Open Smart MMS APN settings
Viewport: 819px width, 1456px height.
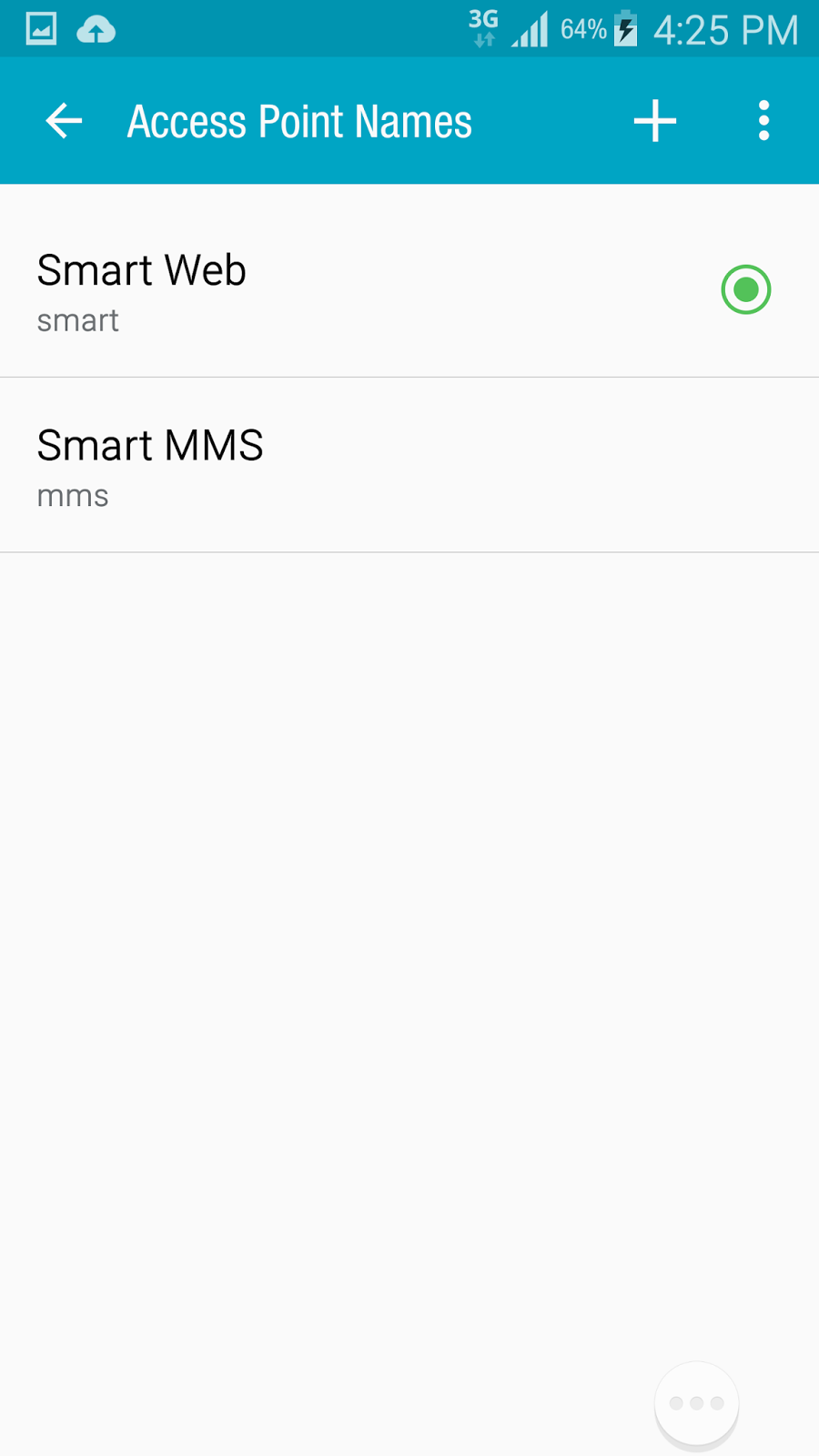[x=409, y=466]
